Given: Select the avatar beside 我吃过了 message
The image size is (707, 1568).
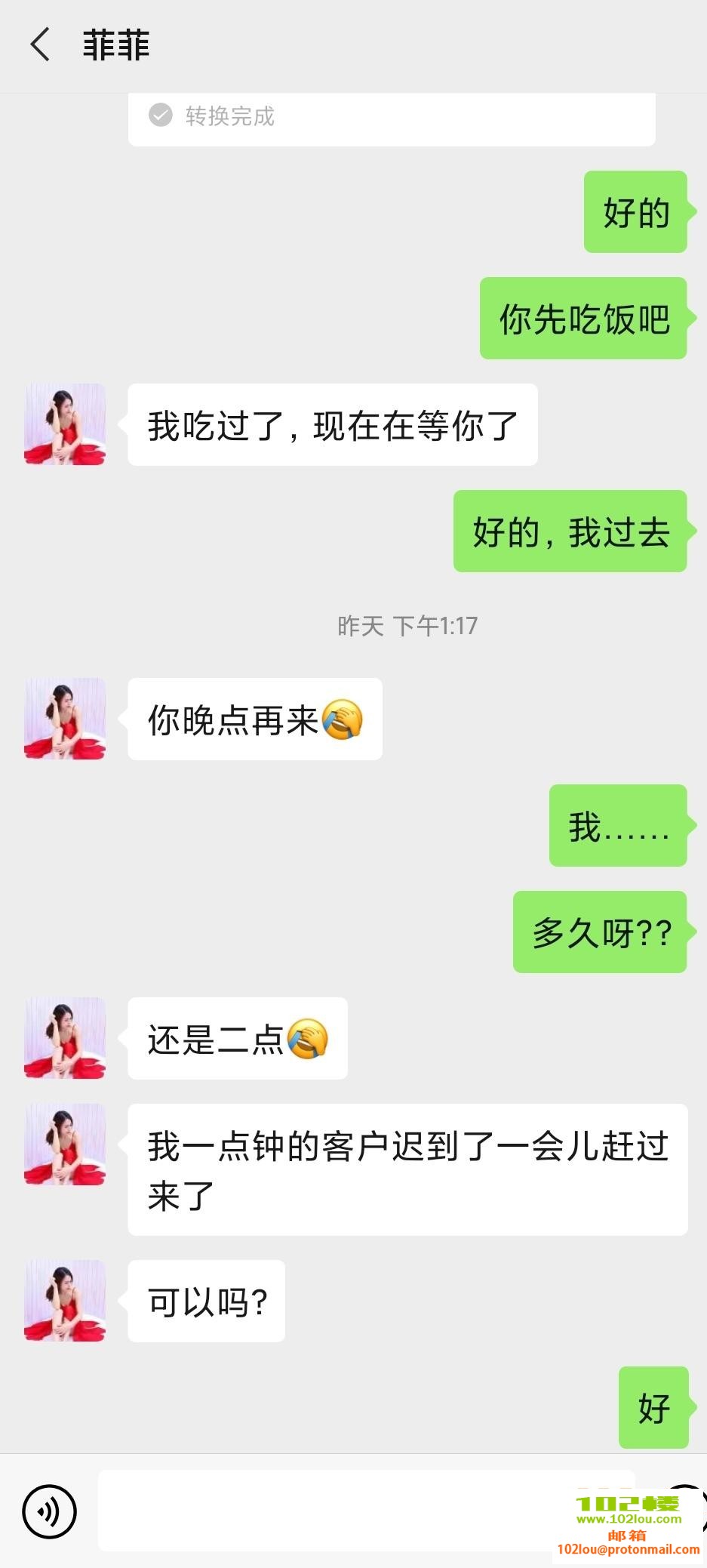Looking at the screenshot, I should (x=64, y=424).
